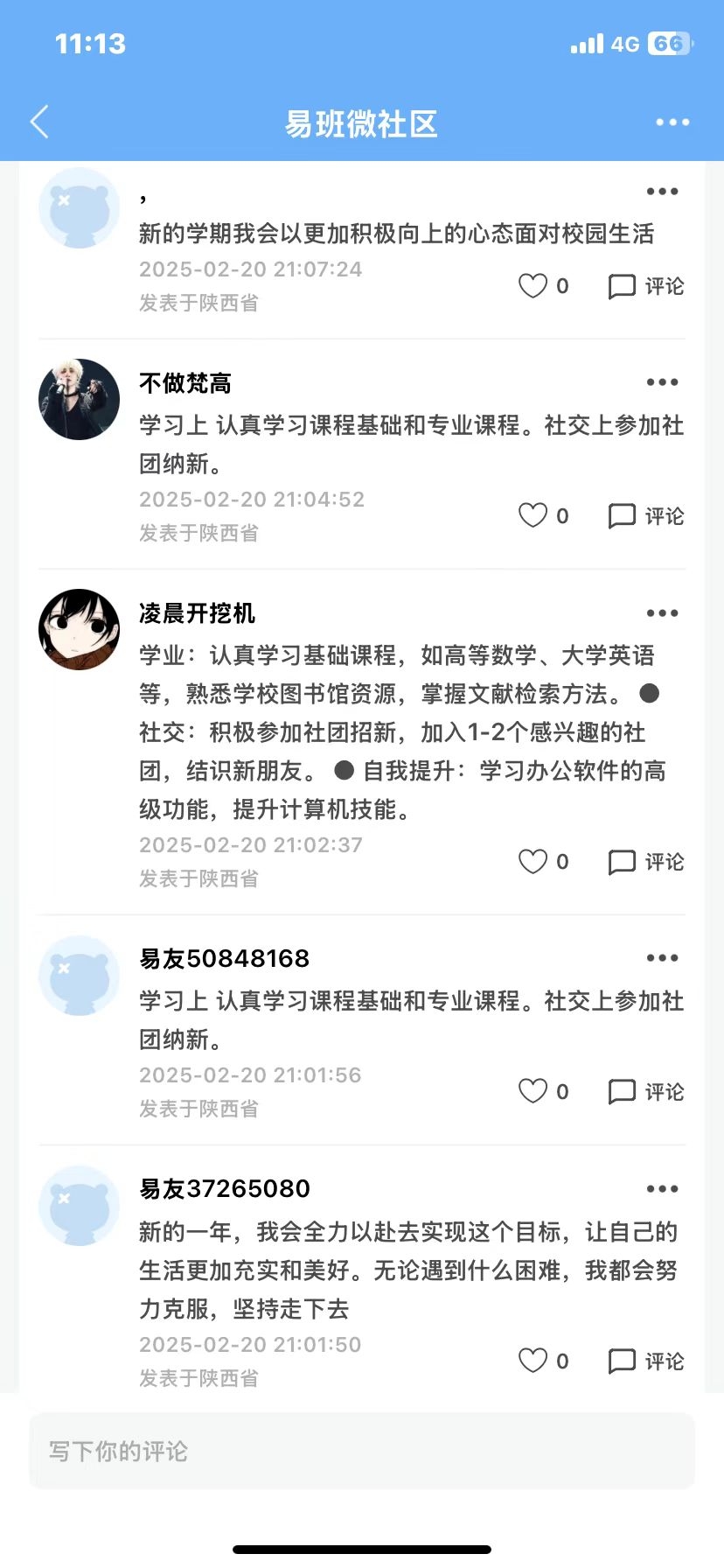This screenshot has height=1568, width=724.
Task: Comment on 凌晨开挖机's post
Action: (x=646, y=861)
